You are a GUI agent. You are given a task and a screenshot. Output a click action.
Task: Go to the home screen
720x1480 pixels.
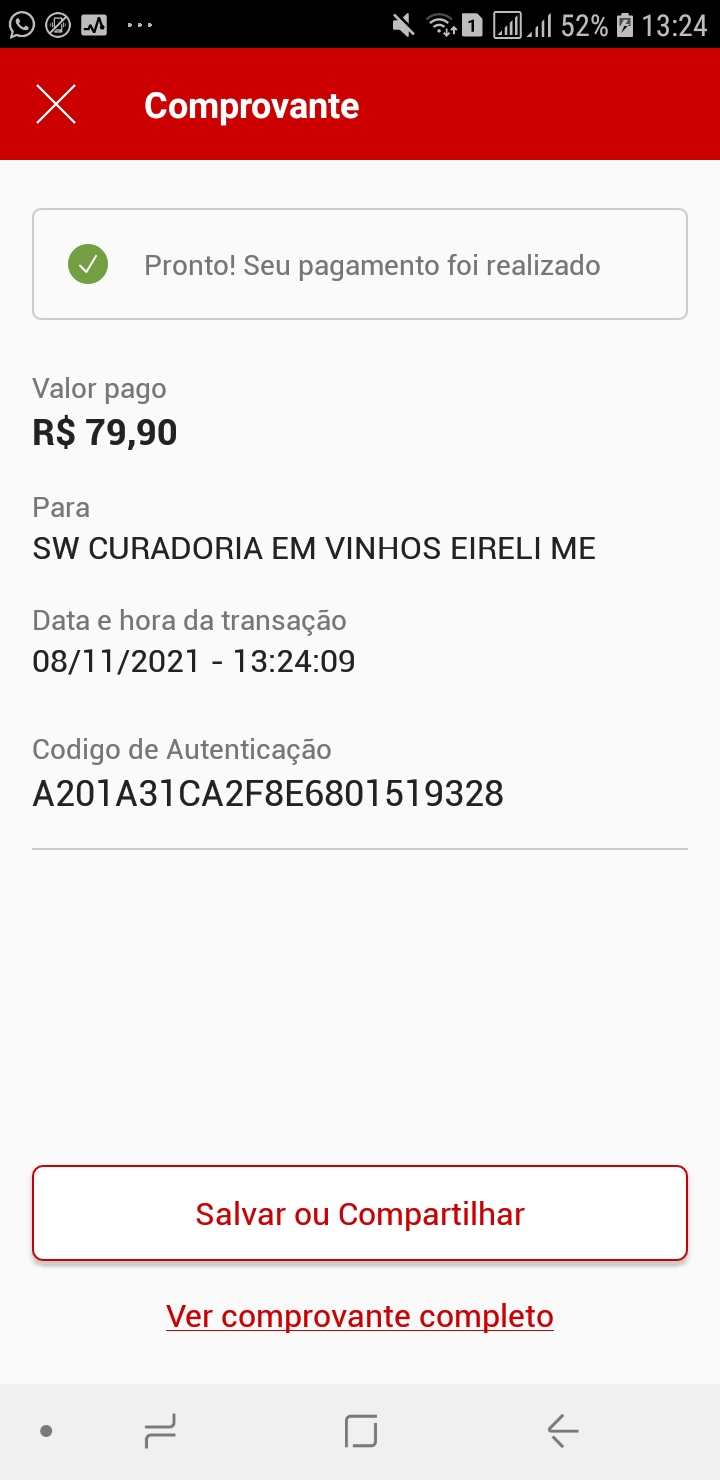click(360, 1431)
